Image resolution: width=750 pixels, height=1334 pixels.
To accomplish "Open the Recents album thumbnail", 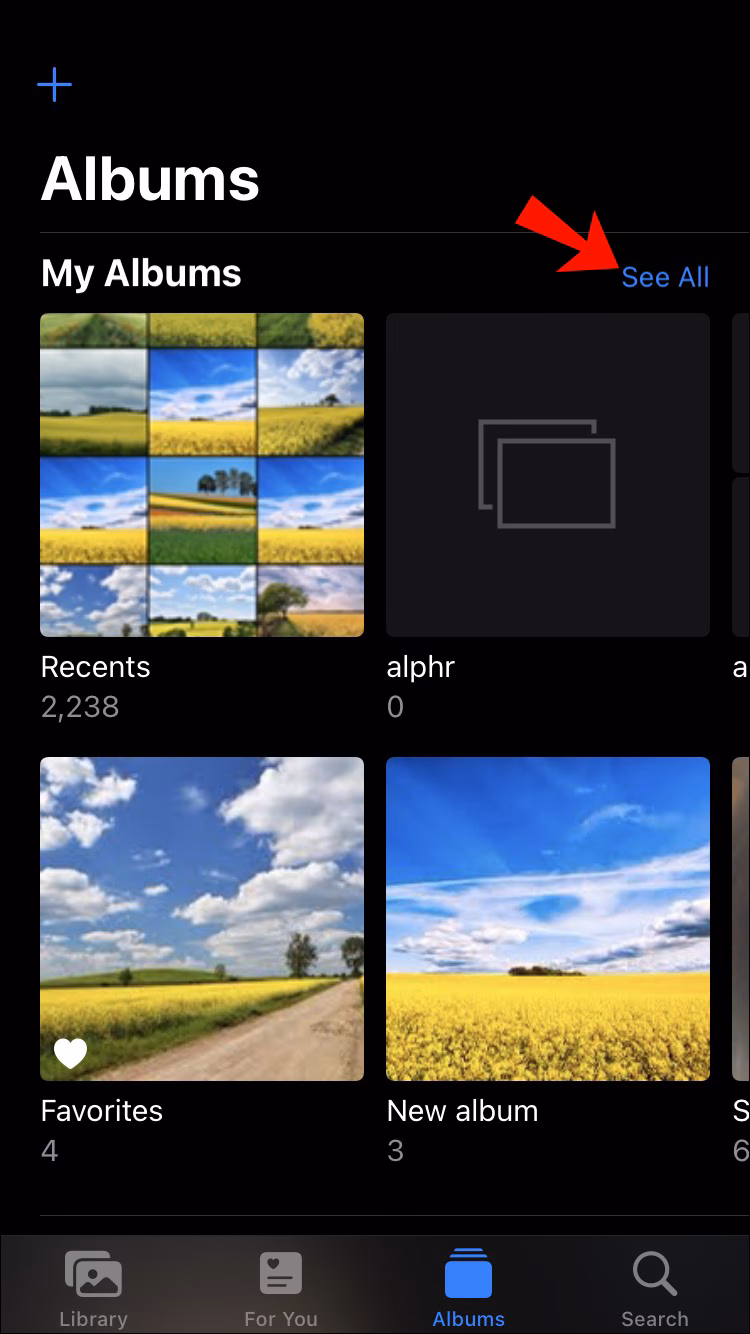I will 201,474.
